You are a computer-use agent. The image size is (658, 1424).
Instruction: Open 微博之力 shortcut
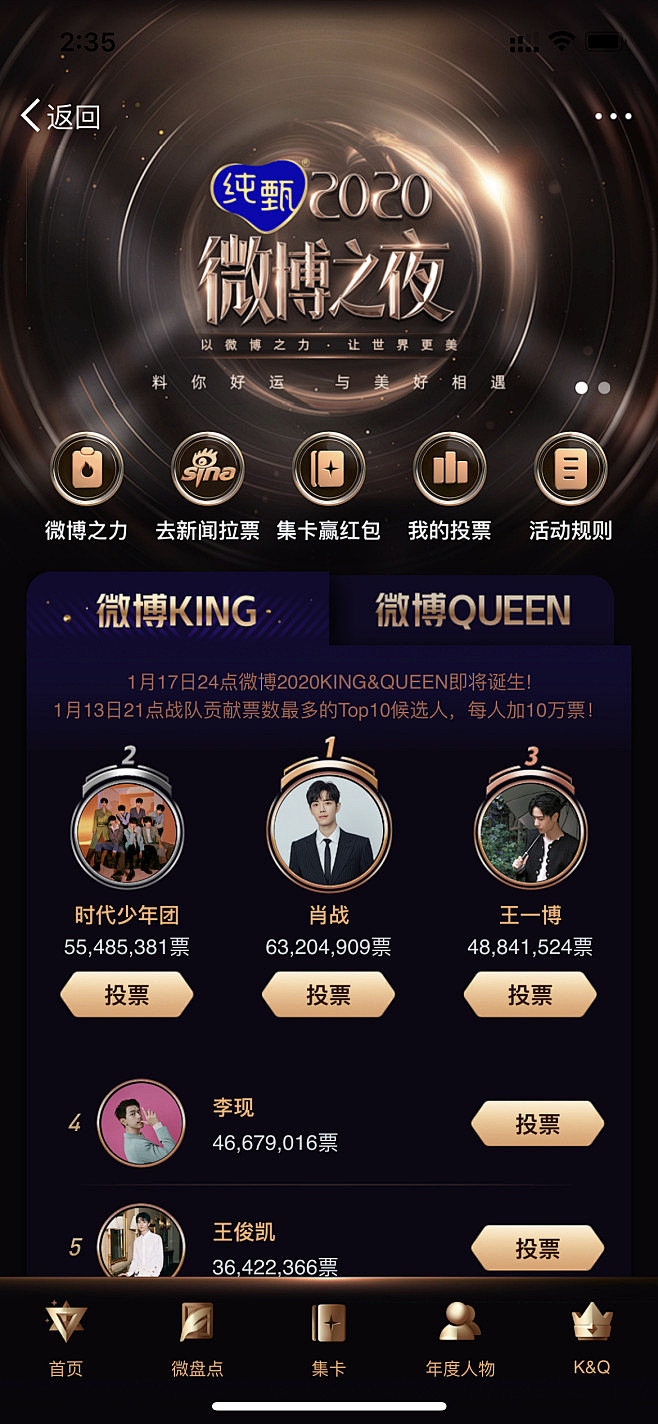click(x=87, y=468)
